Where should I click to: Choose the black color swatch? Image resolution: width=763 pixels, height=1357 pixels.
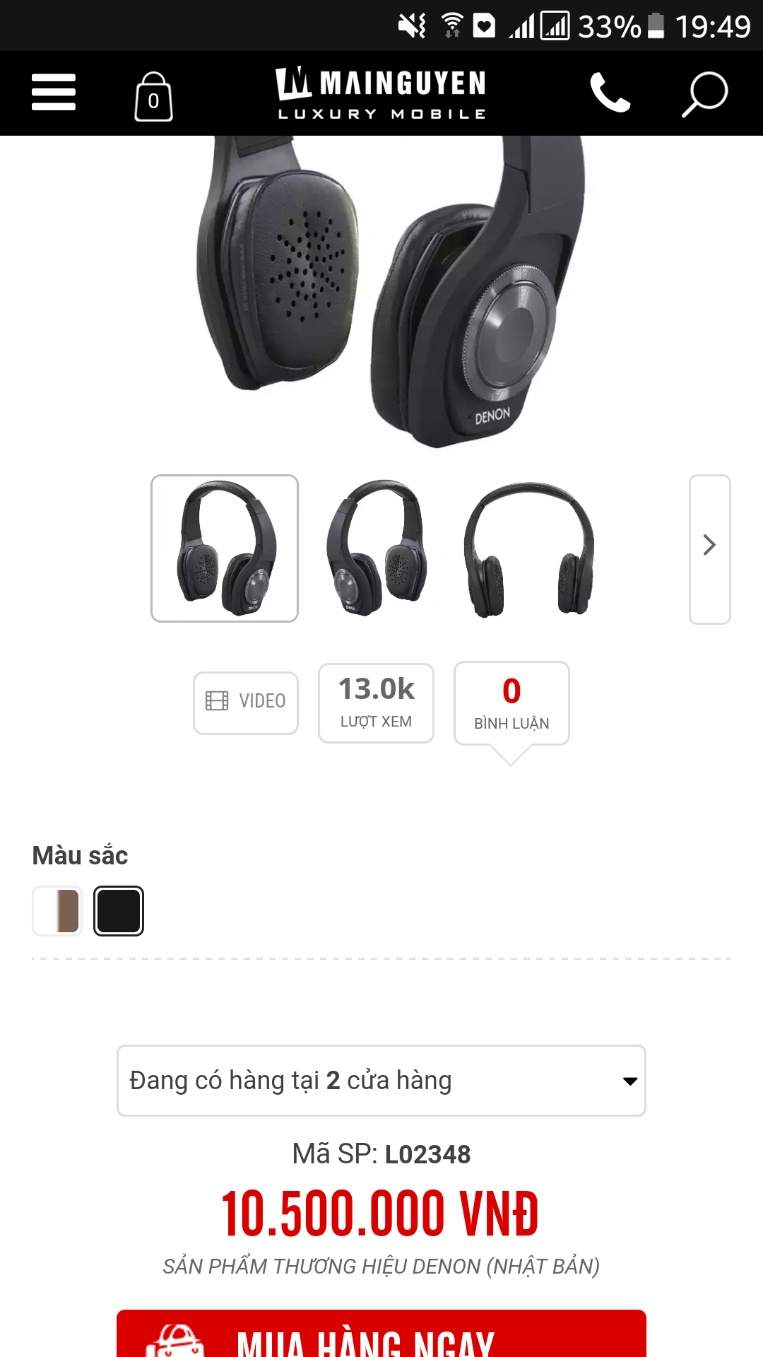pos(119,911)
